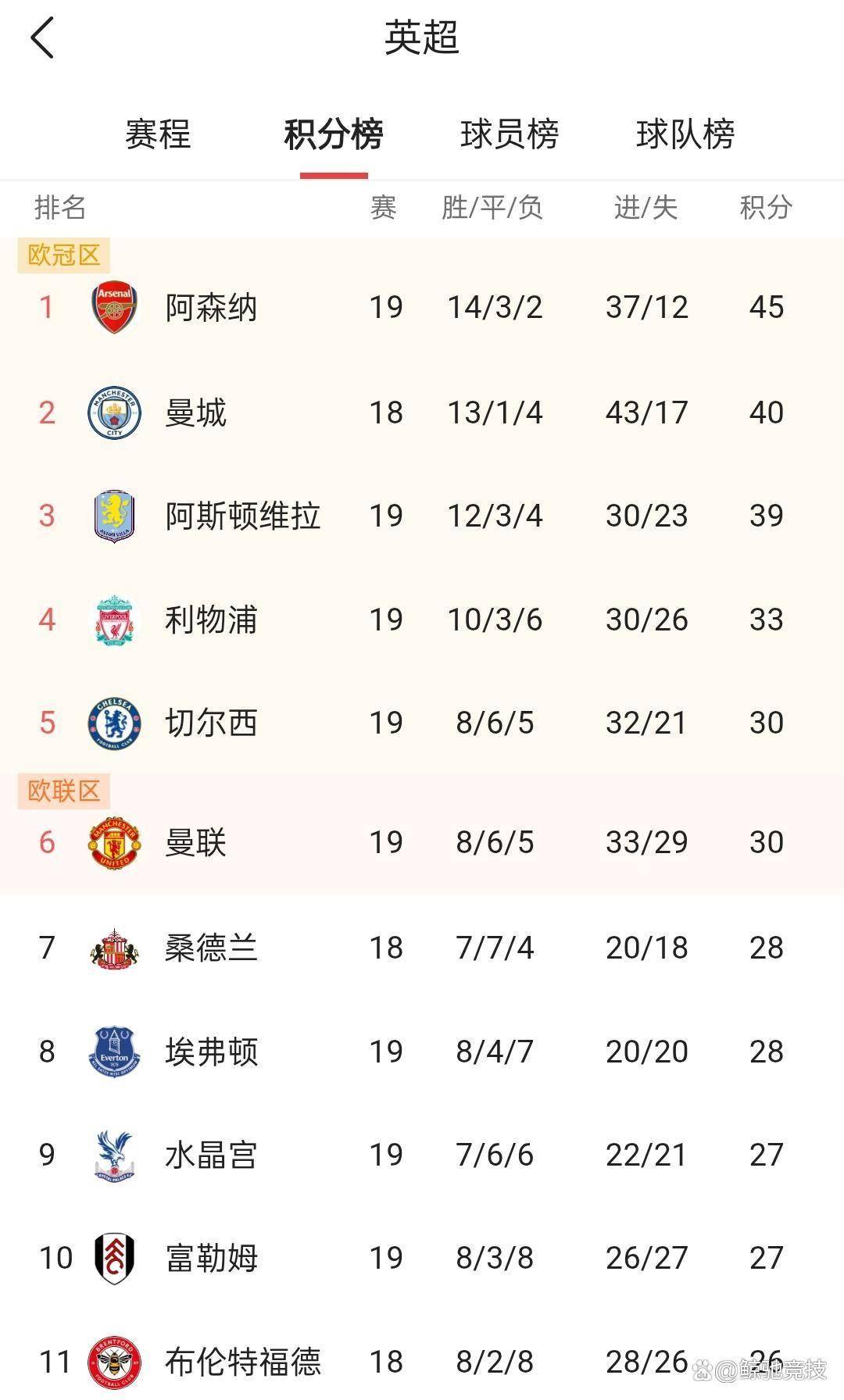Open the 埃弗顿 team row
This screenshot has height=1400, width=844.
[211, 1052]
